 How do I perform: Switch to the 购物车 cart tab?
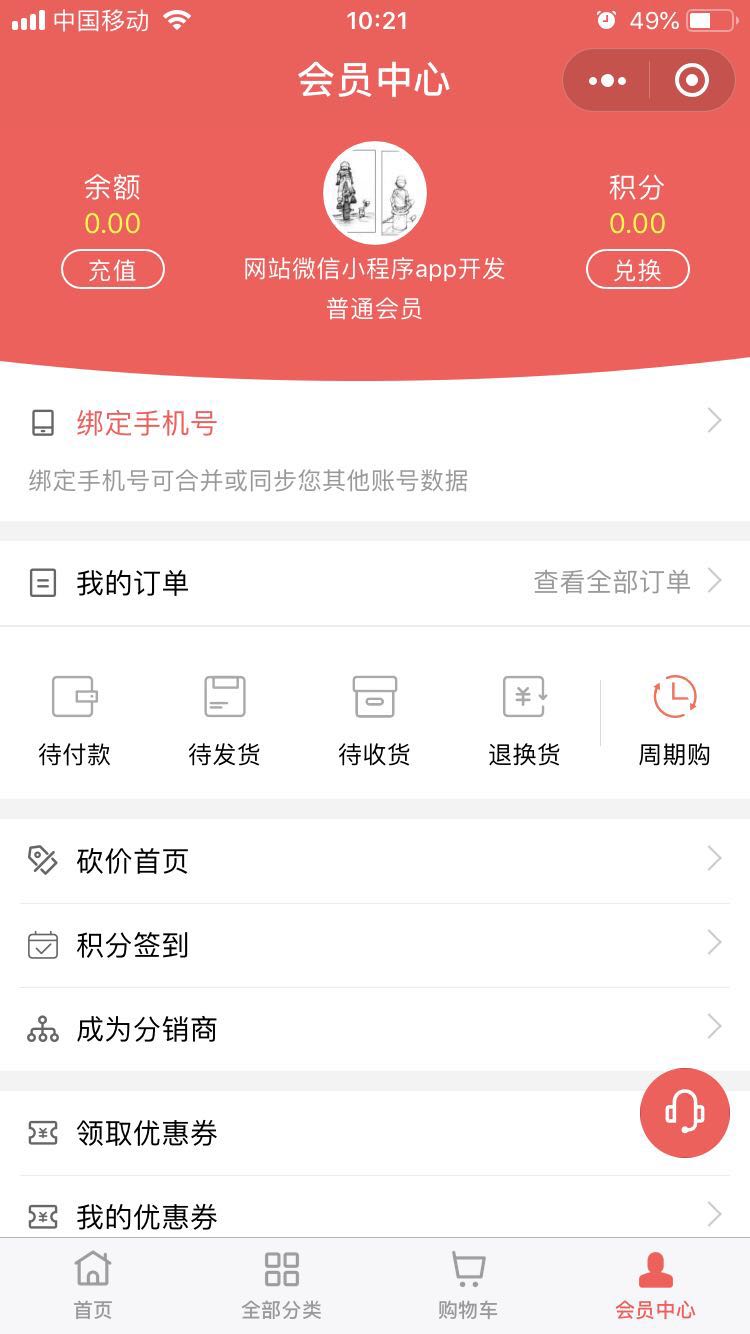pos(468,1285)
